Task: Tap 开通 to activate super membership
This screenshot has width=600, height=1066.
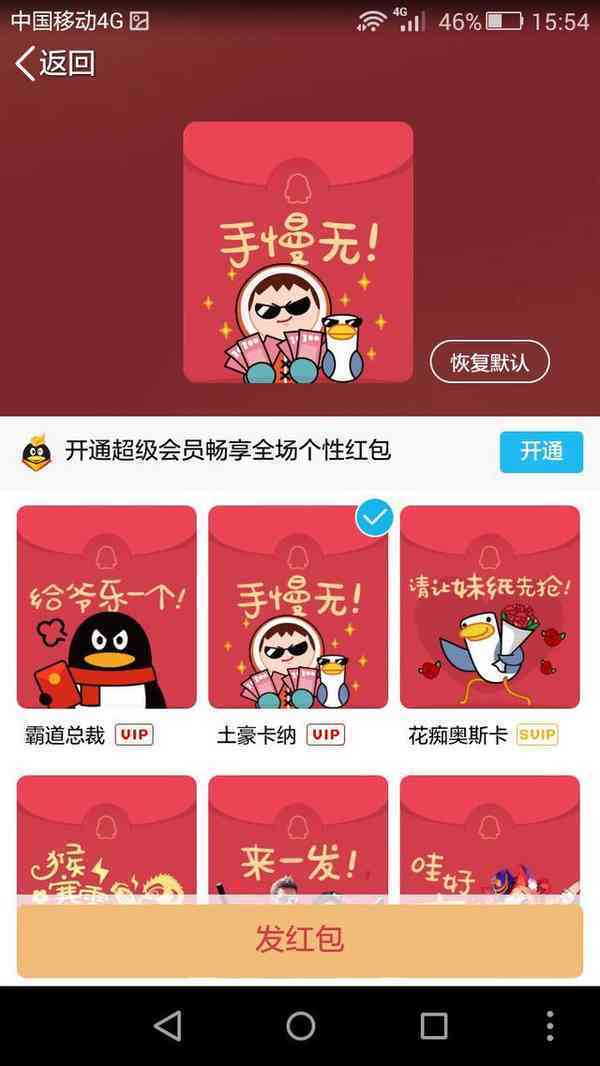Action: pos(541,451)
